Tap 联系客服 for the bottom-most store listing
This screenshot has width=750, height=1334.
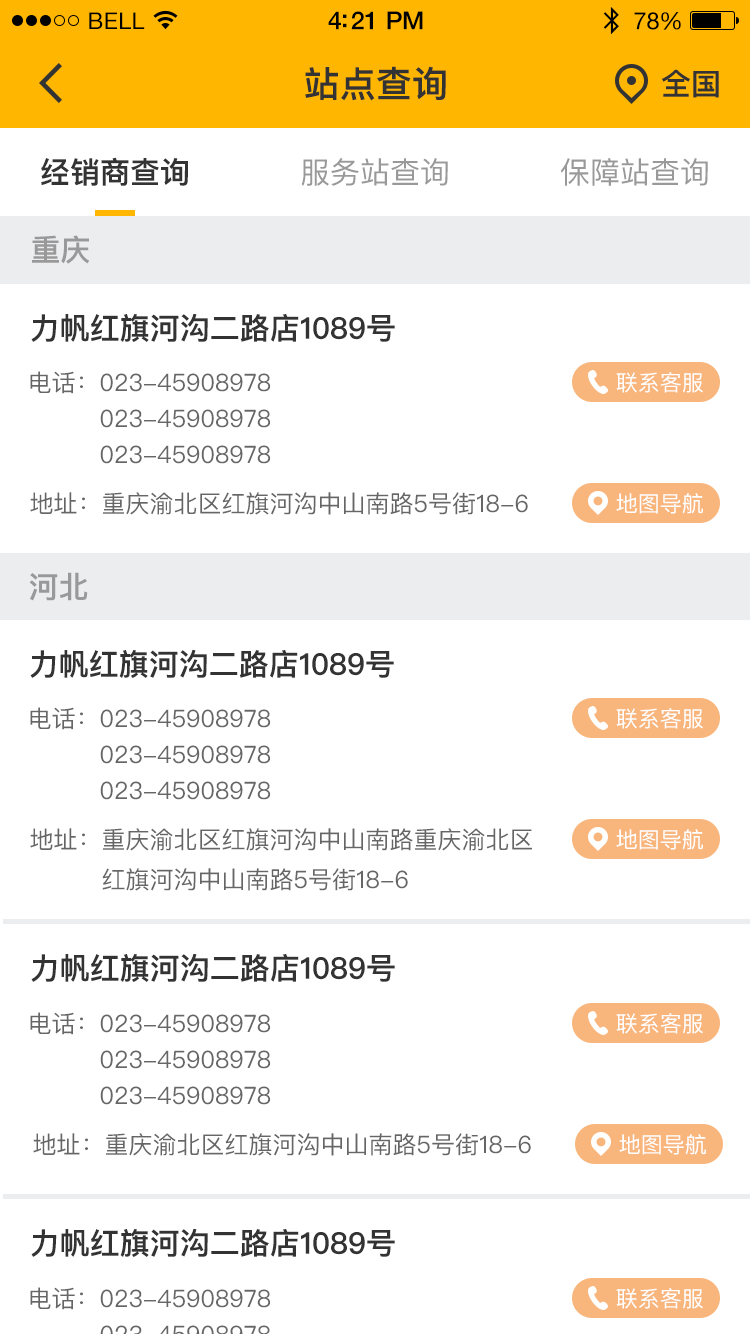click(645, 1298)
